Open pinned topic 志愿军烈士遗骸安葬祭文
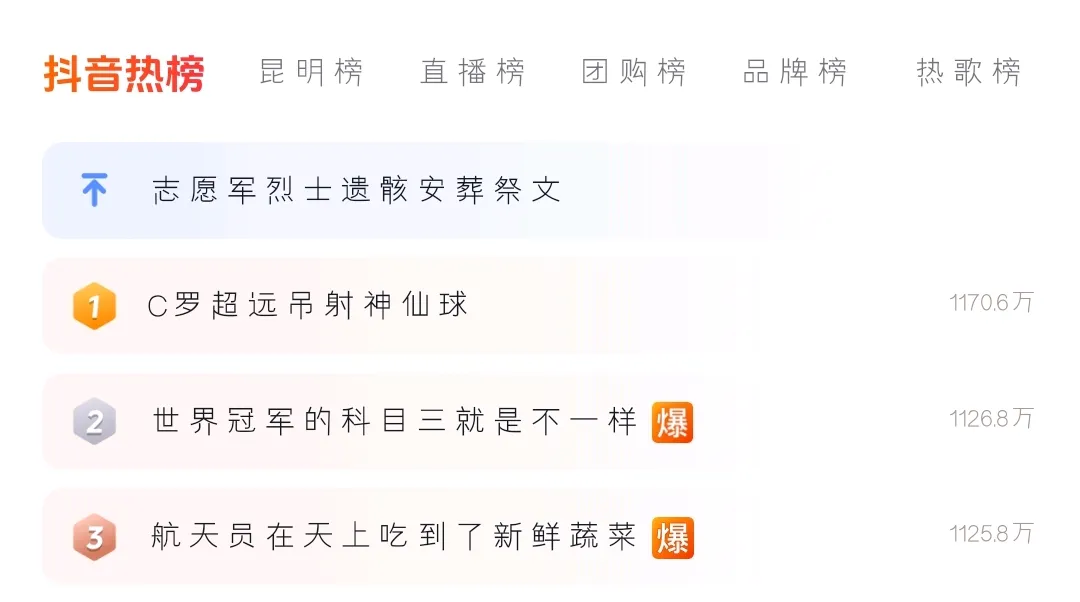The image size is (1080, 602). point(356,190)
